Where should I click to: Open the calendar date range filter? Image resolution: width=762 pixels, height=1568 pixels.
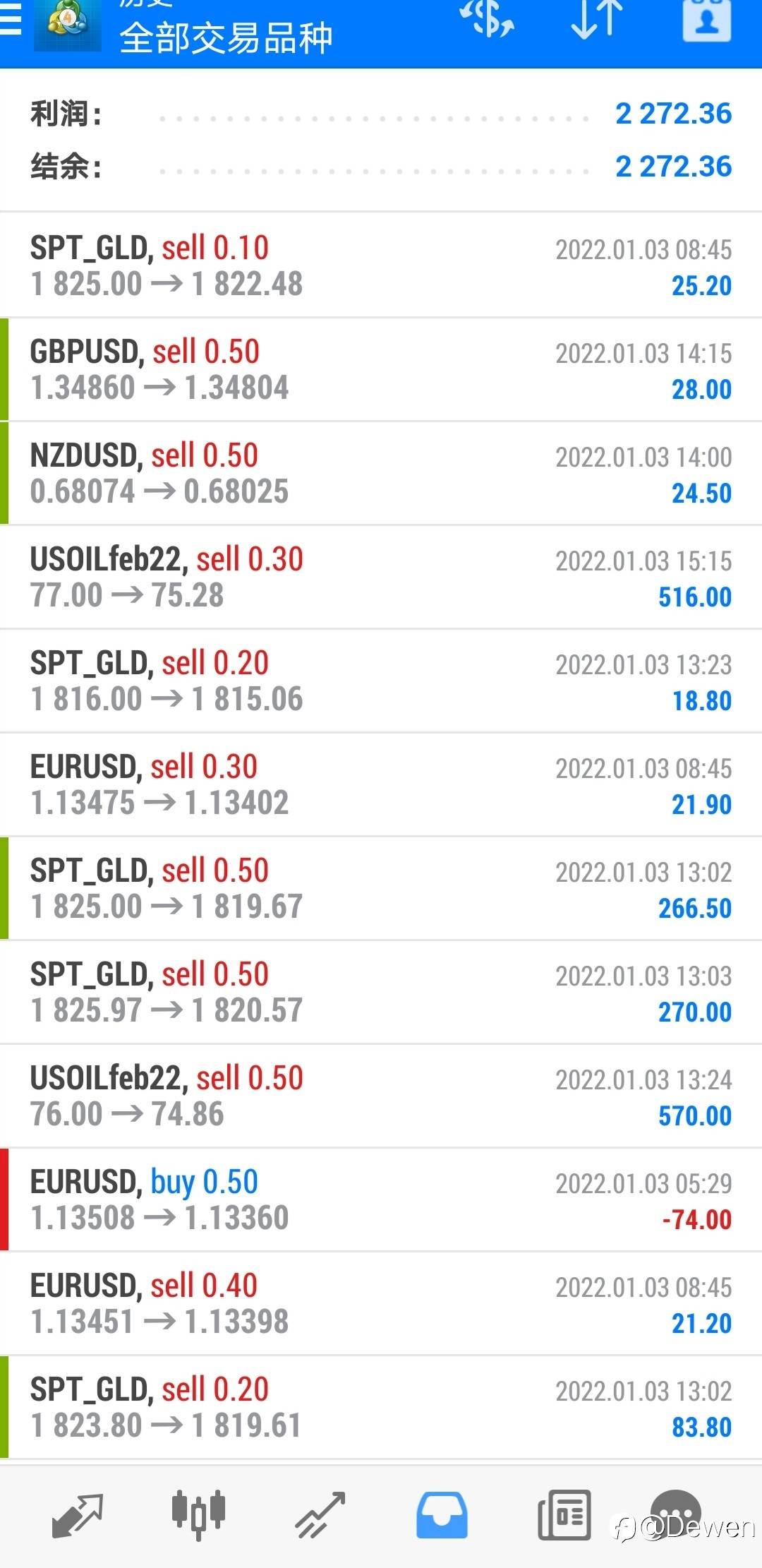pyautogui.click(x=707, y=19)
